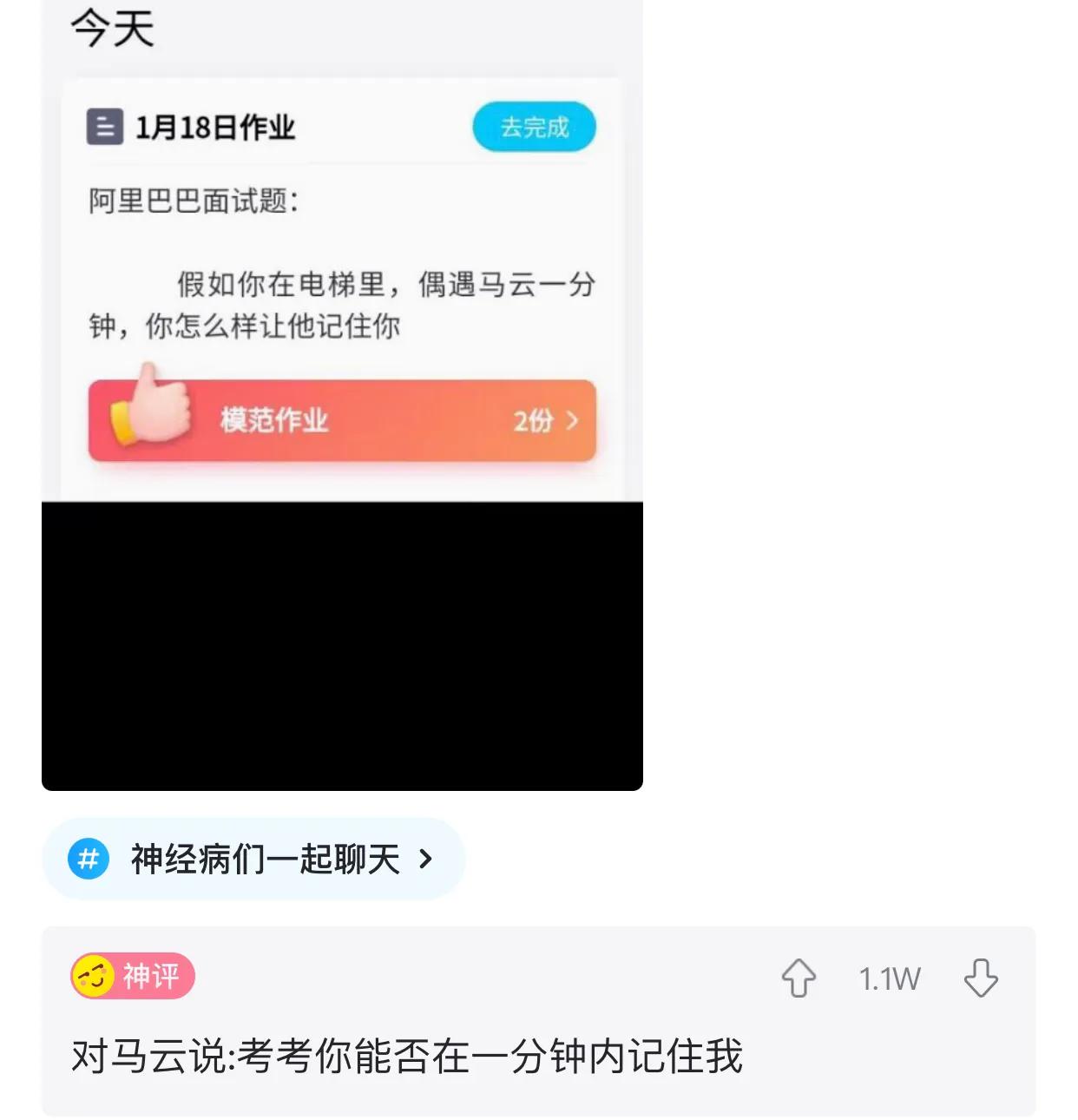This screenshot has width=1078, height=1120.
Task: Click the upvote arrow on the 神评 comment
Action: click(798, 978)
